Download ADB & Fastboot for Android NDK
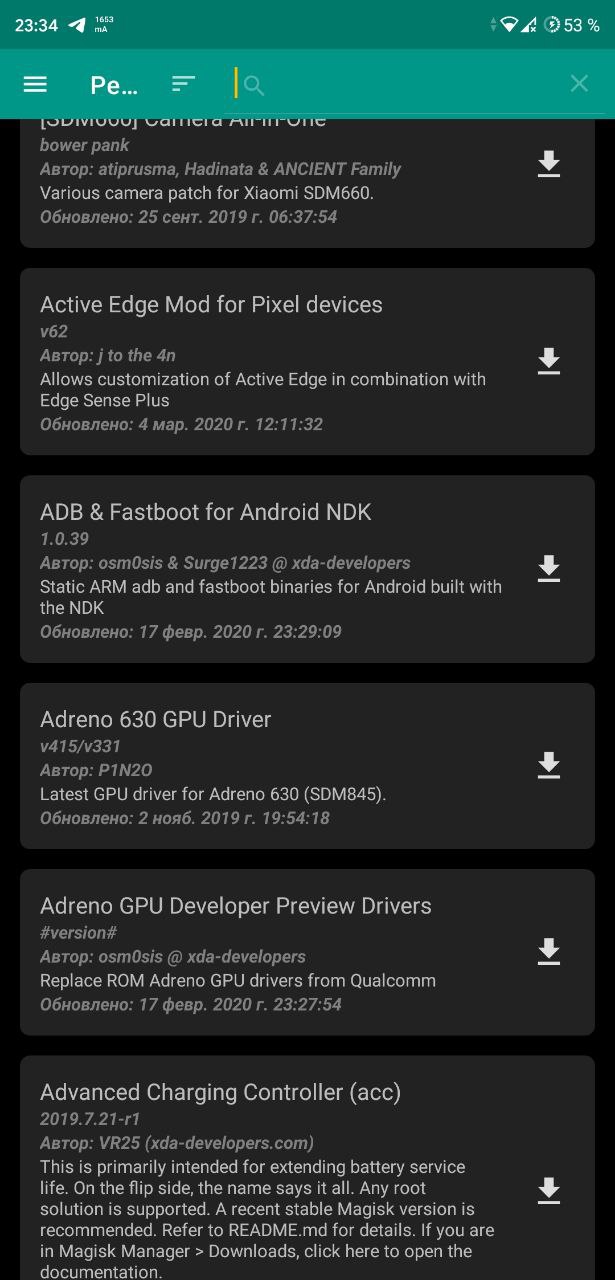 click(x=549, y=568)
